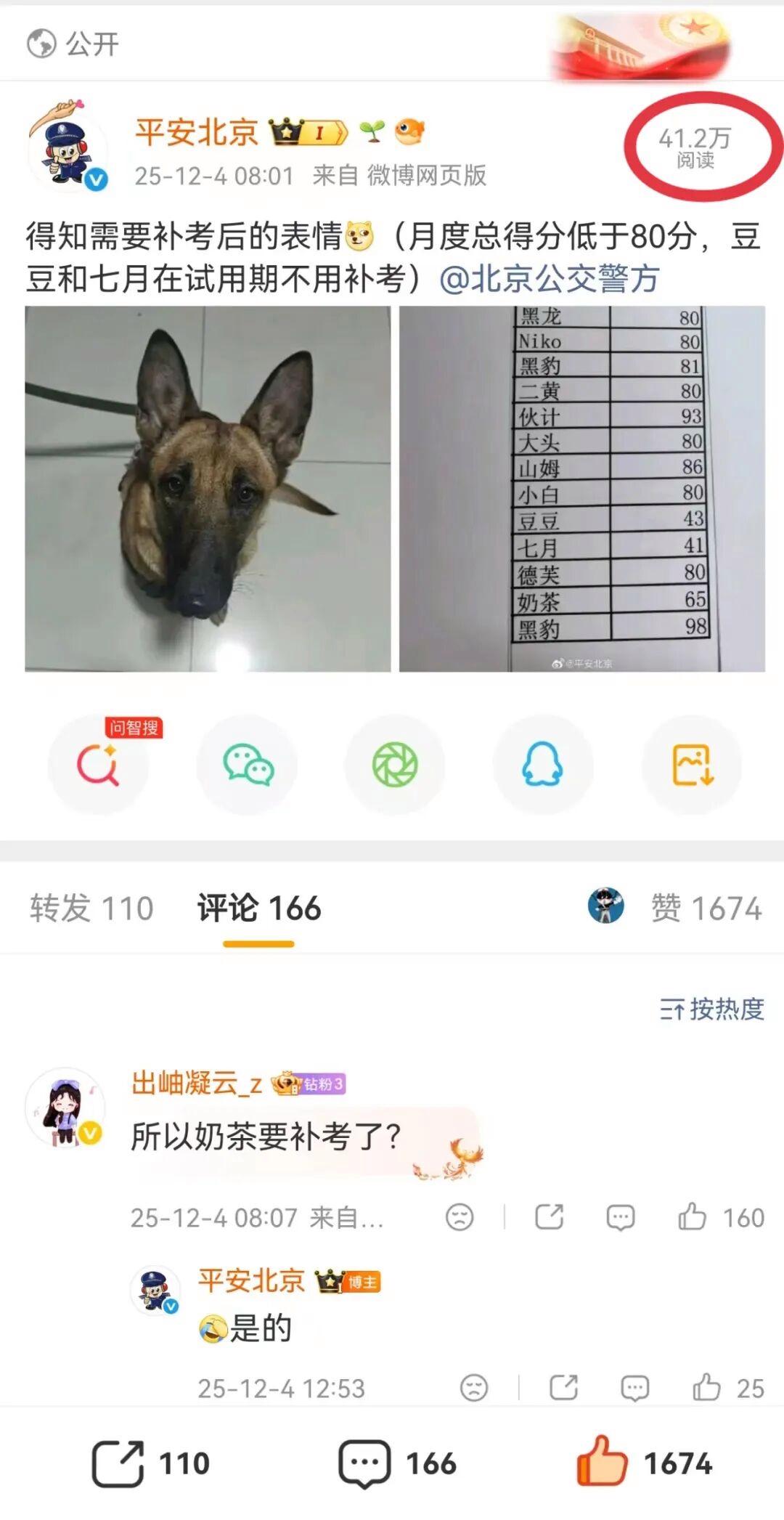
Task: Change comment sorting via 按热度
Action: [x=712, y=1009]
